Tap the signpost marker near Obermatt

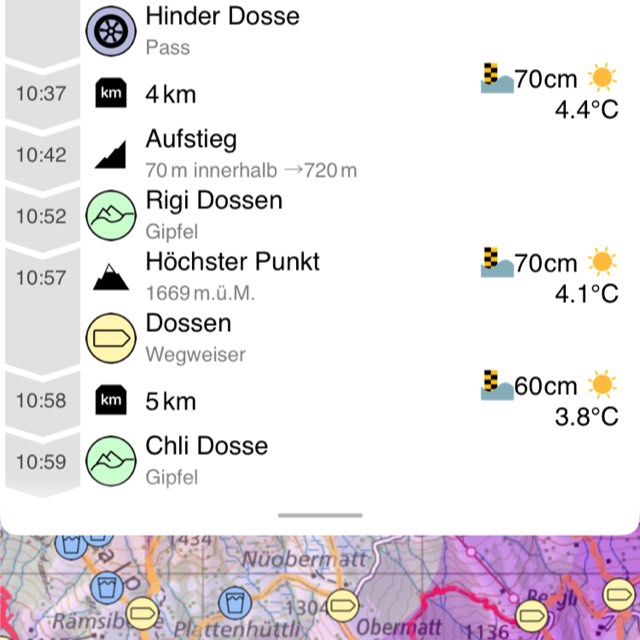344,604
